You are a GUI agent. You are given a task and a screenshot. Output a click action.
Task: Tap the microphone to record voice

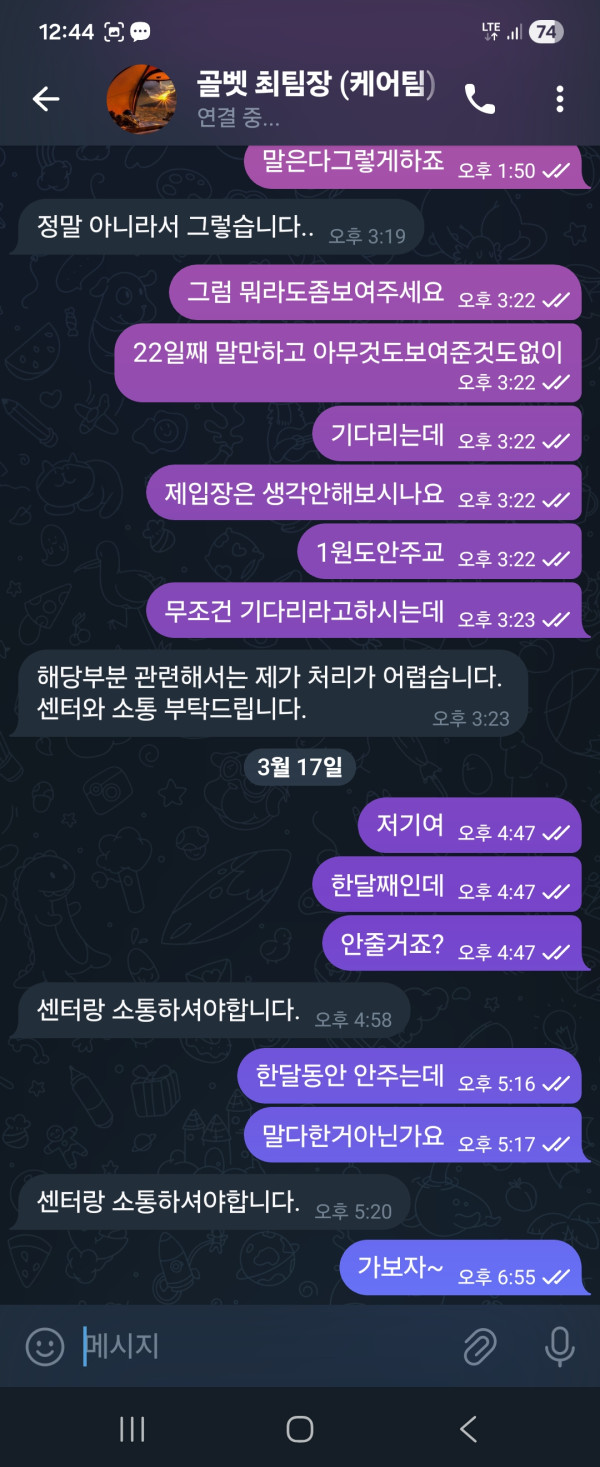[x=559, y=1346]
